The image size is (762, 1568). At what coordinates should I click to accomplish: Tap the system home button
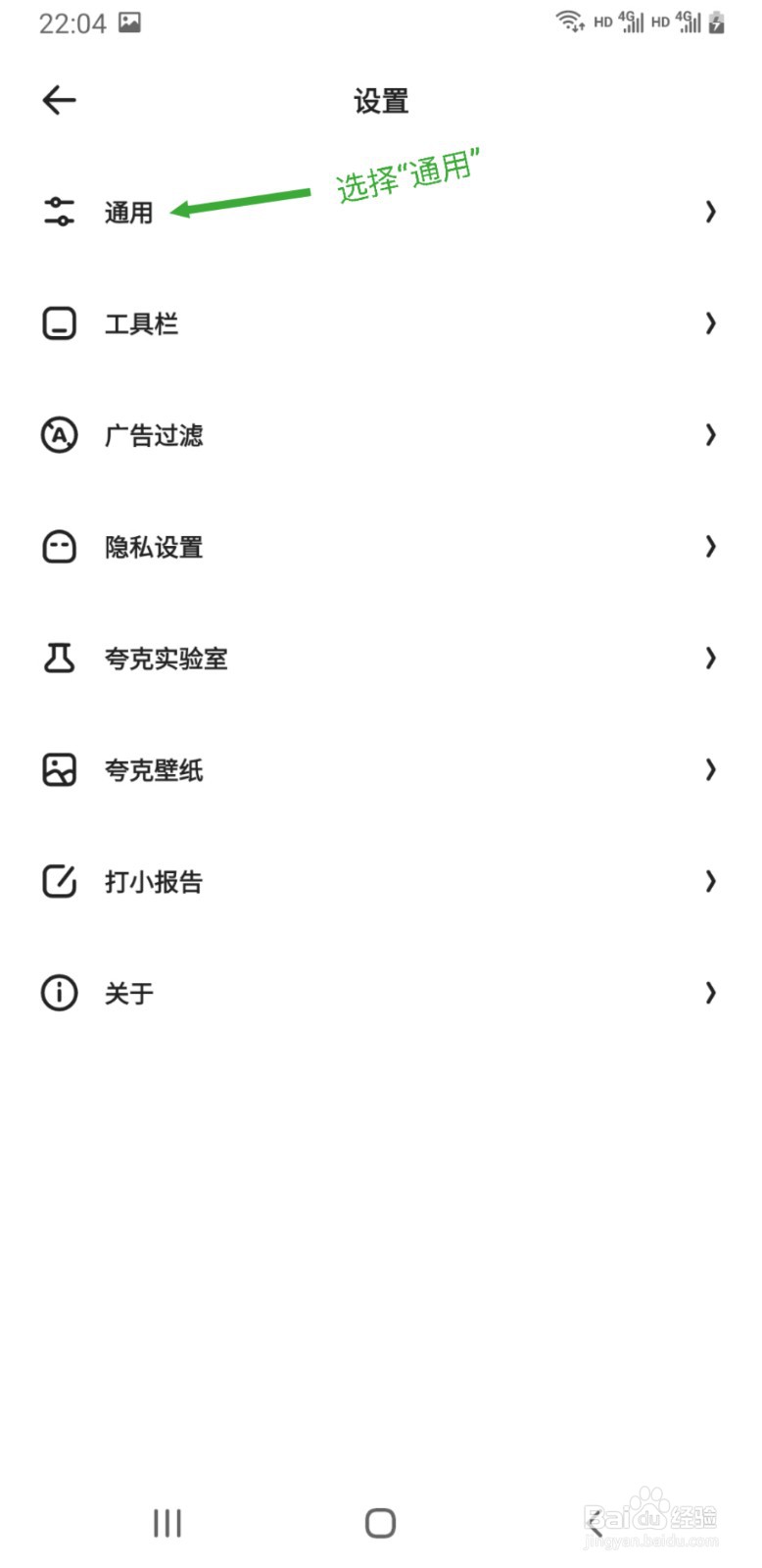click(x=380, y=1523)
